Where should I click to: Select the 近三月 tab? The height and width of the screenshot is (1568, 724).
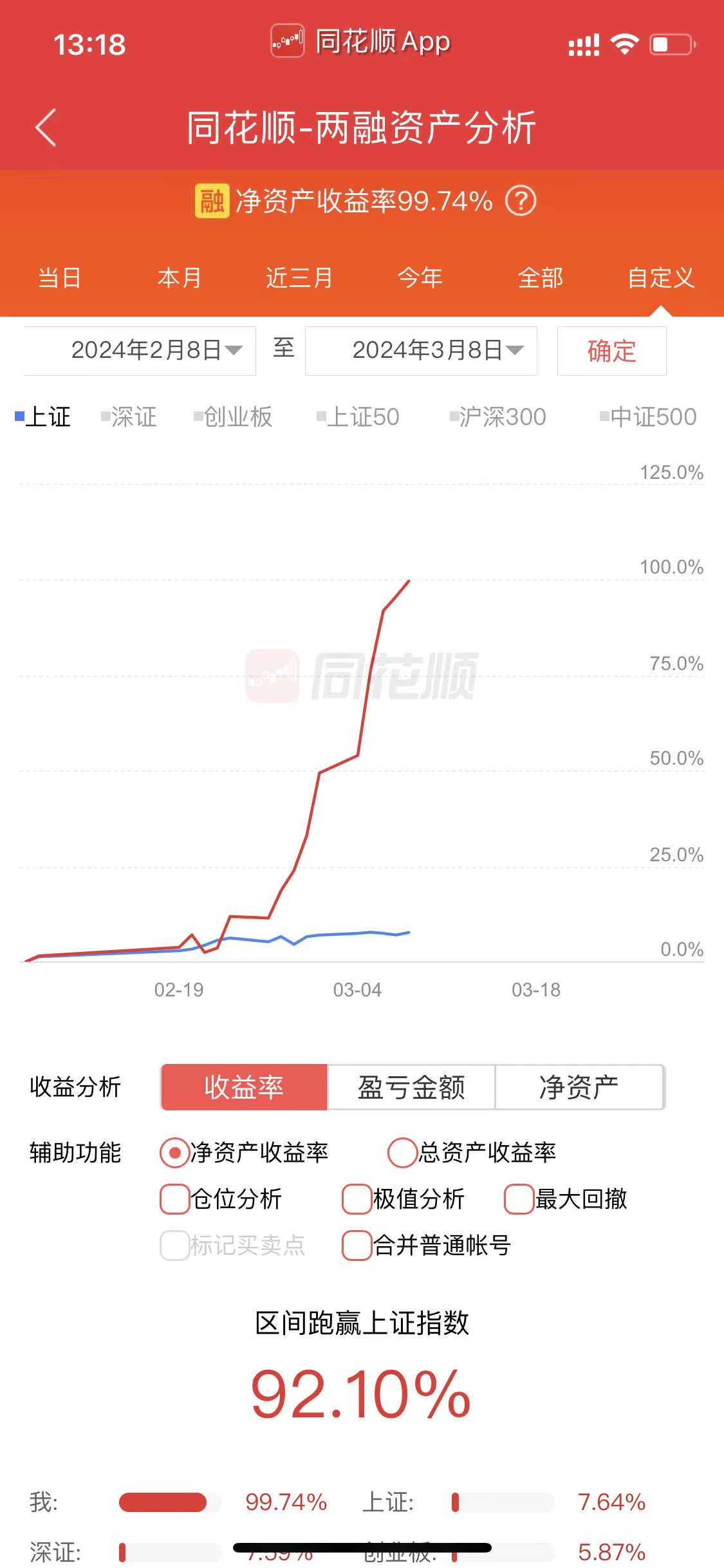tap(300, 278)
